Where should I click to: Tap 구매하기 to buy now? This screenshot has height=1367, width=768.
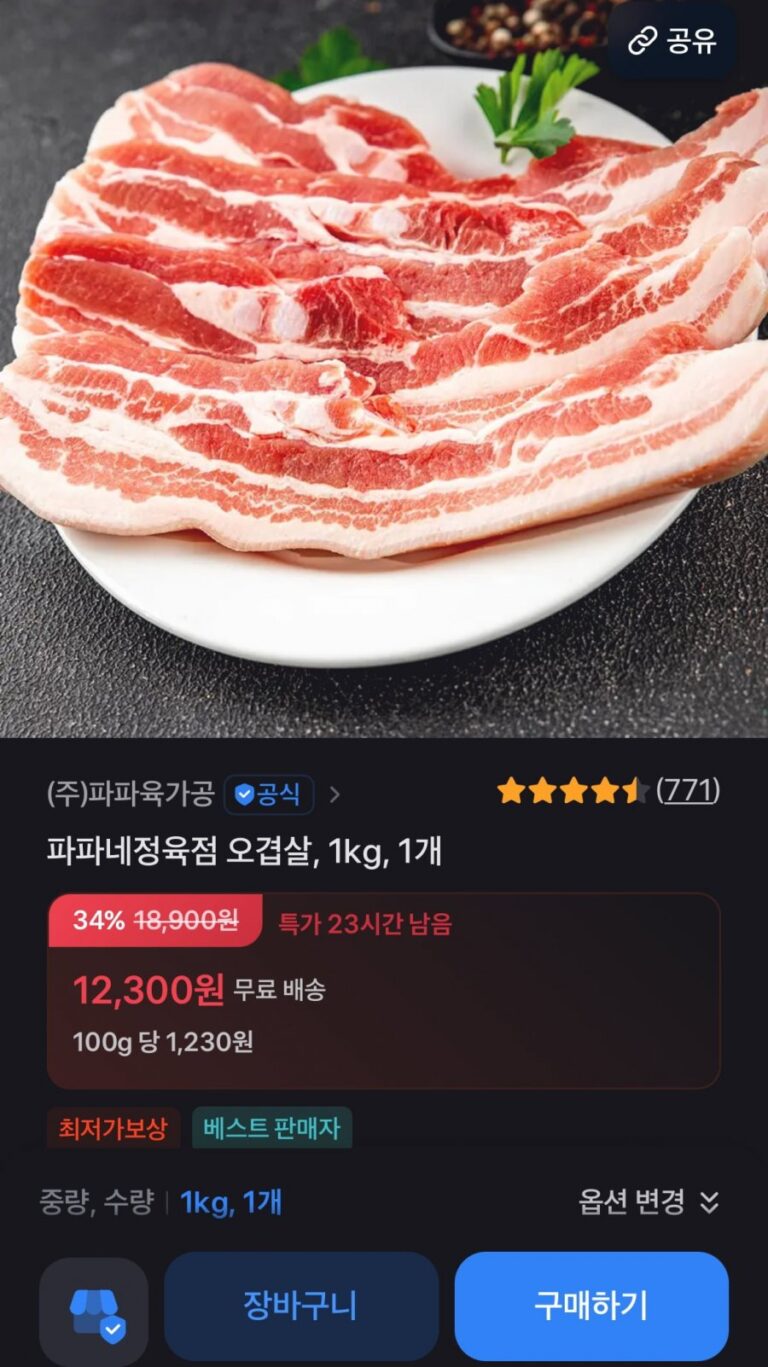point(591,1305)
